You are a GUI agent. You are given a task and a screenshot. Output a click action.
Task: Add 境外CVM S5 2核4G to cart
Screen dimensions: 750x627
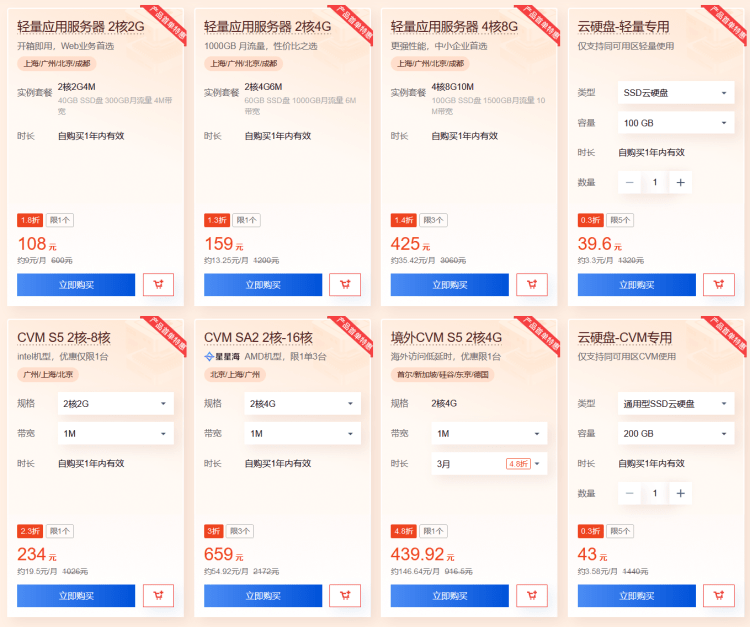(532, 596)
